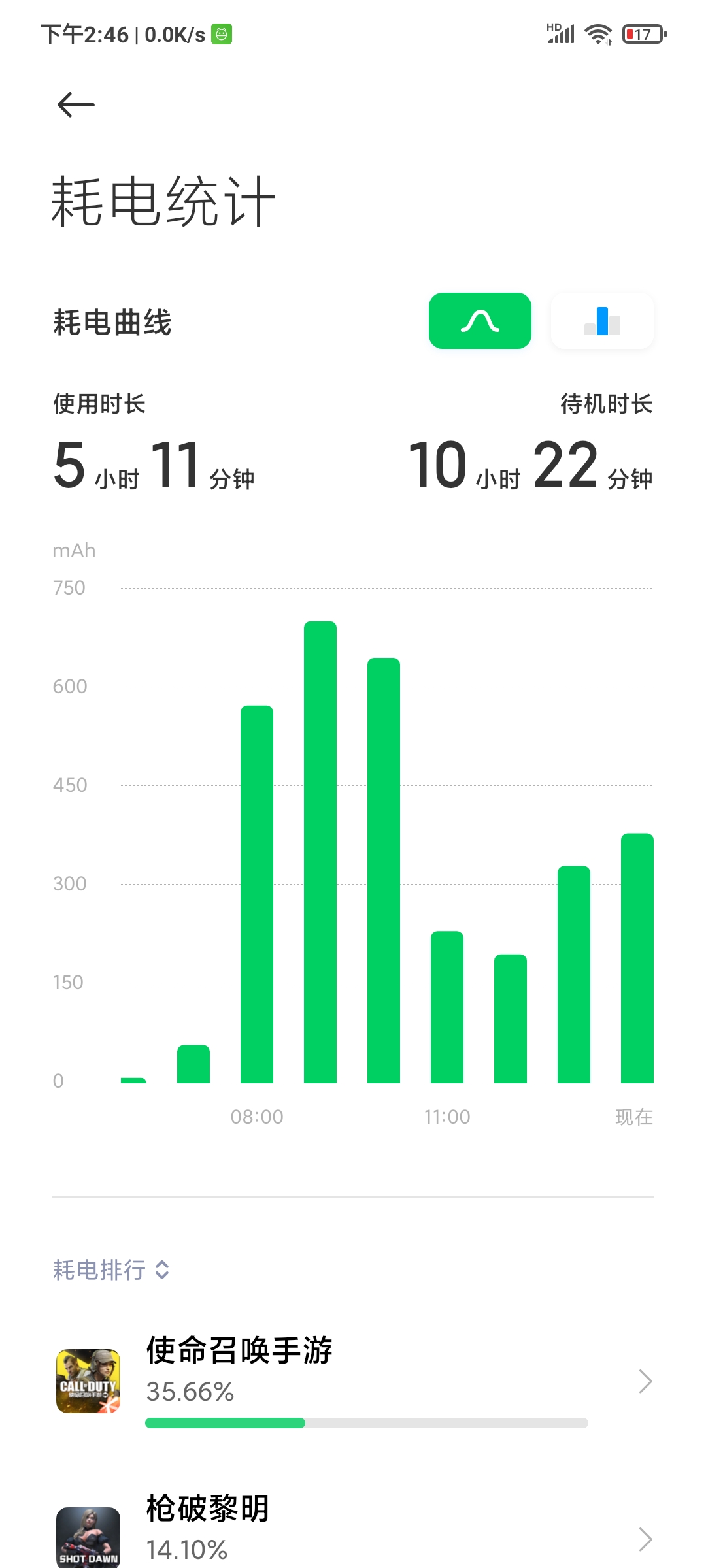Select the curve chart view button
Viewport: 706px width, 1568px height.
pos(480,321)
